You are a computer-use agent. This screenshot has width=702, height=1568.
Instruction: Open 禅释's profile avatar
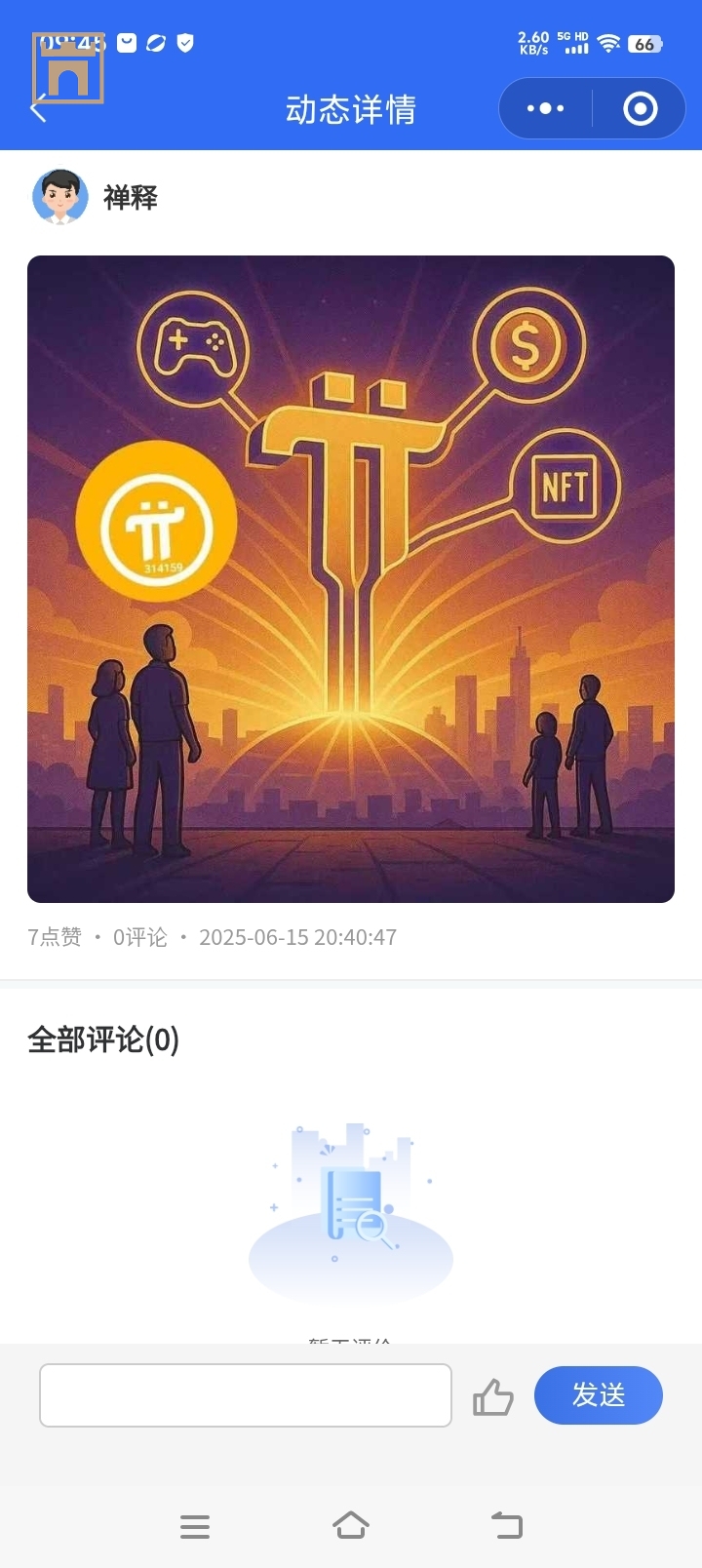[60, 197]
